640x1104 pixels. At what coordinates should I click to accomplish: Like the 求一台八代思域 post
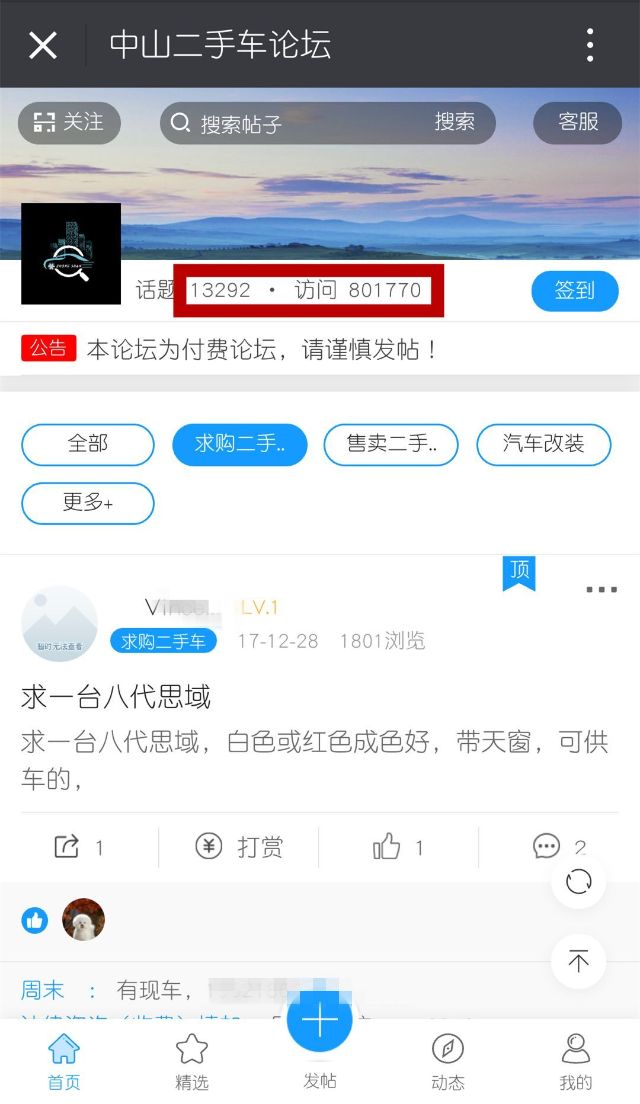[x=398, y=848]
